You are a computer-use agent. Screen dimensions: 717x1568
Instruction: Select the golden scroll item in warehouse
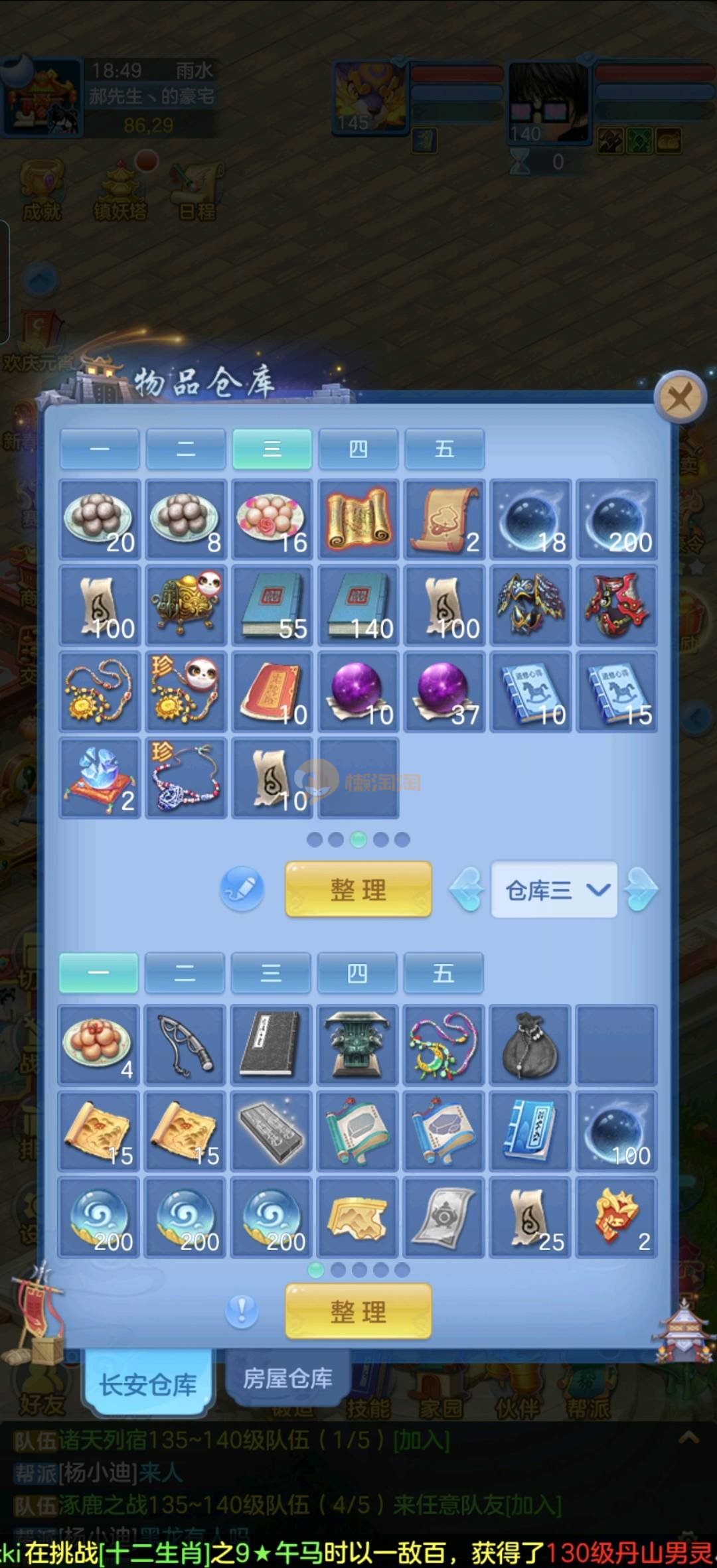(x=358, y=519)
